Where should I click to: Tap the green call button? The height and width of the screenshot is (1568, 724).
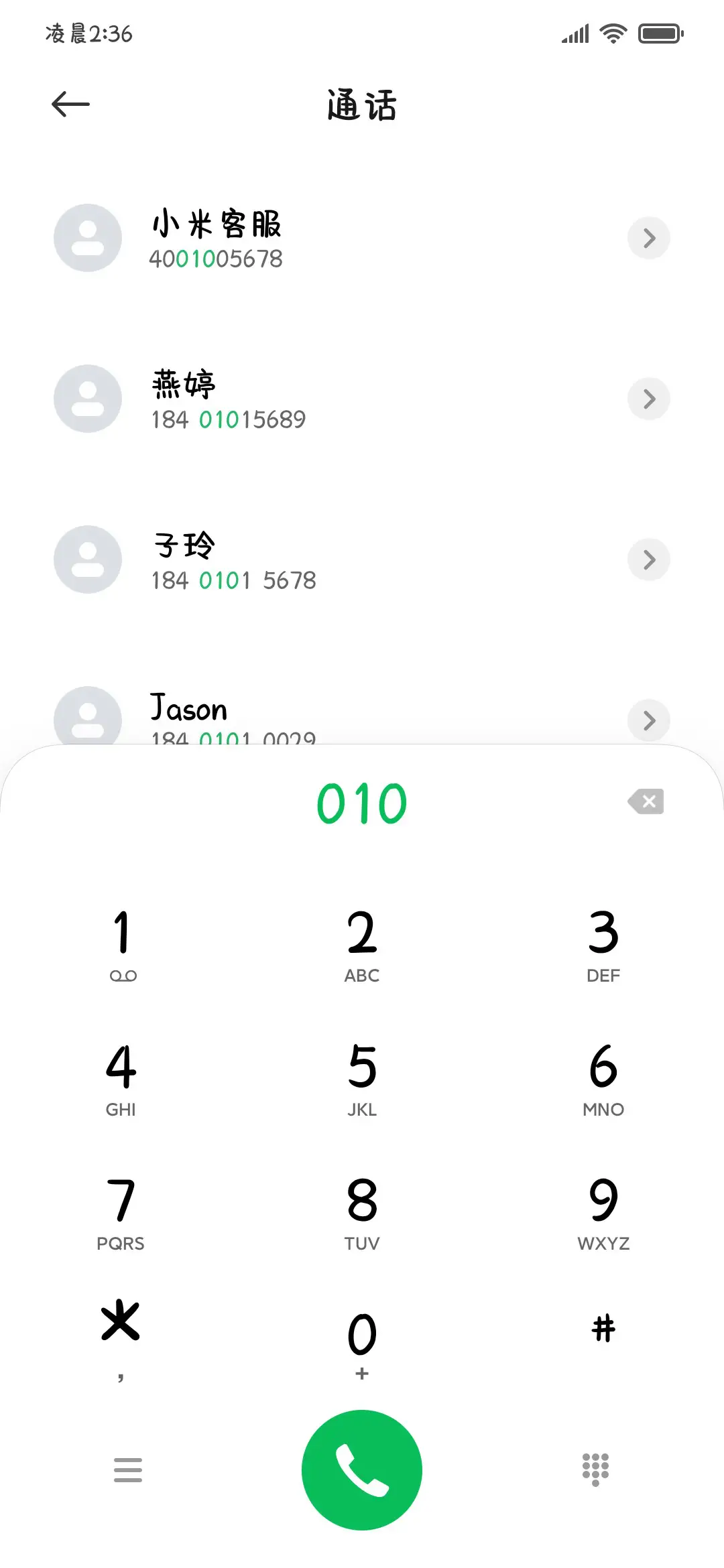tap(361, 1469)
